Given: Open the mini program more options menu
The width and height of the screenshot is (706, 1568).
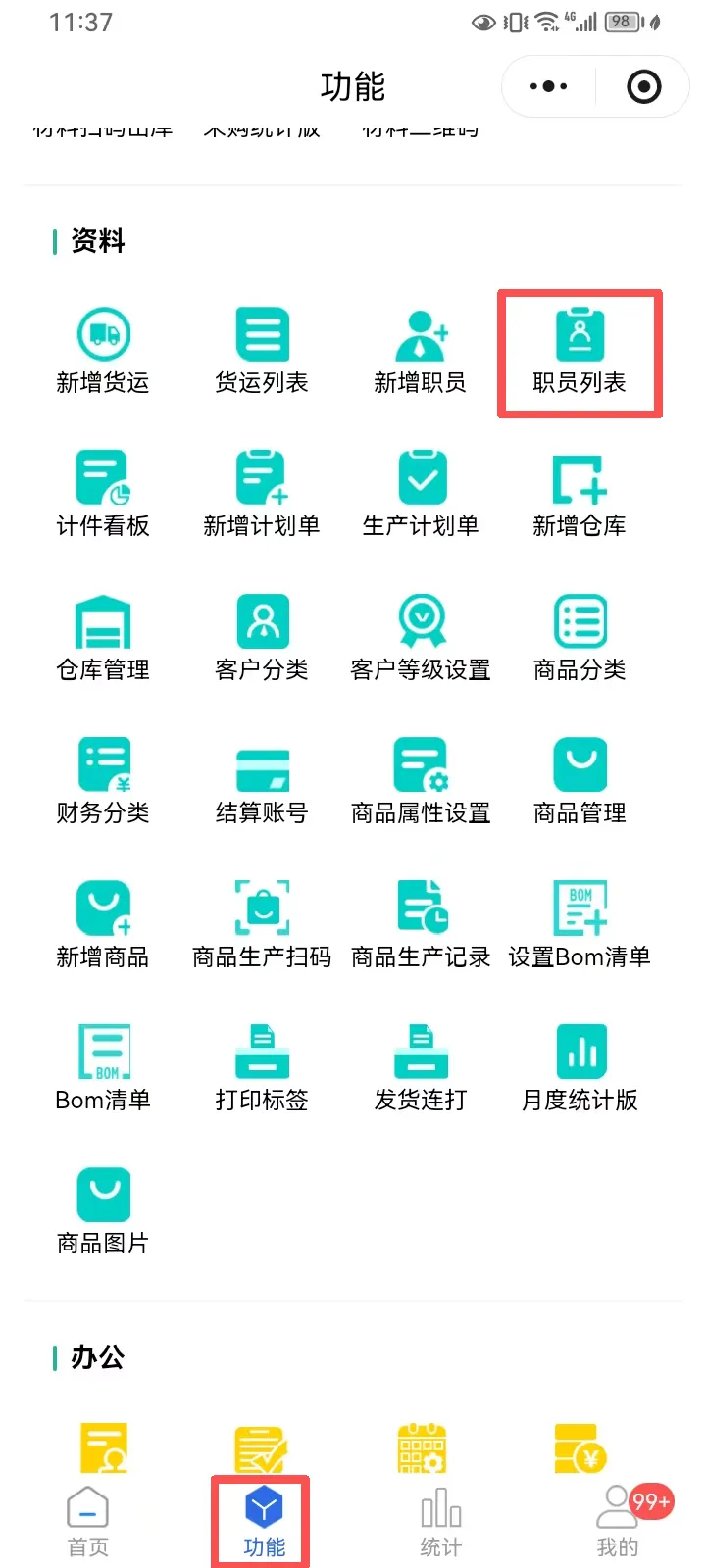Looking at the screenshot, I should 548,87.
